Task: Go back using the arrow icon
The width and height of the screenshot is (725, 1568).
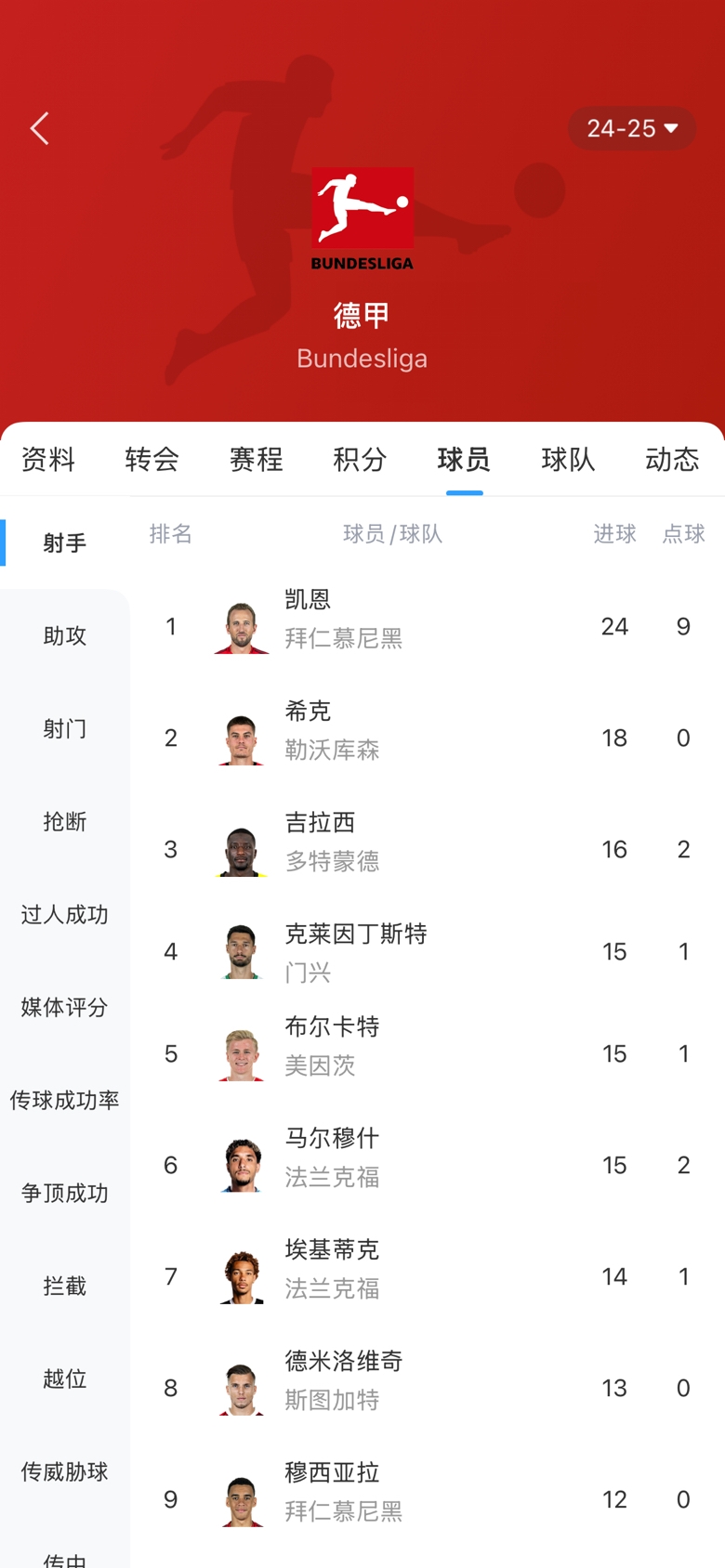Action: 39,128
